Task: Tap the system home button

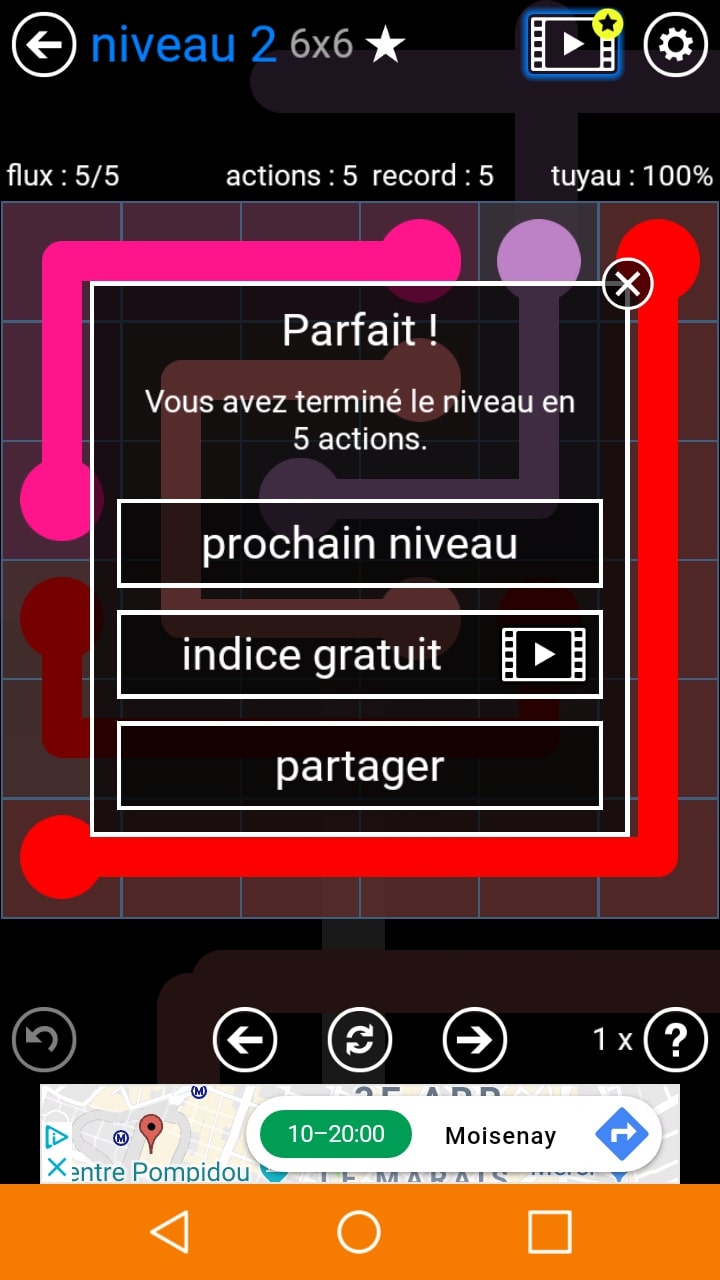Action: 359,1232
